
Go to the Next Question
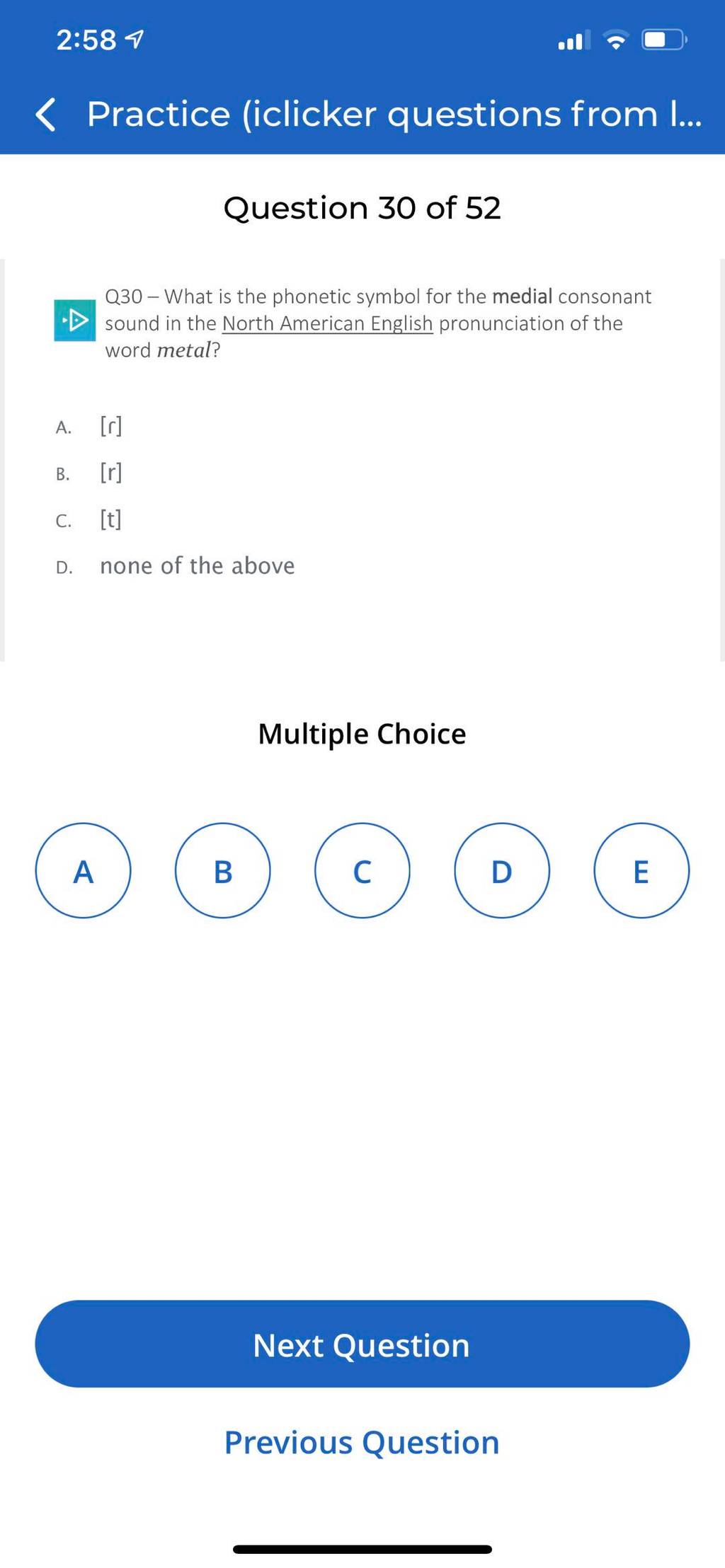click(362, 1344)
